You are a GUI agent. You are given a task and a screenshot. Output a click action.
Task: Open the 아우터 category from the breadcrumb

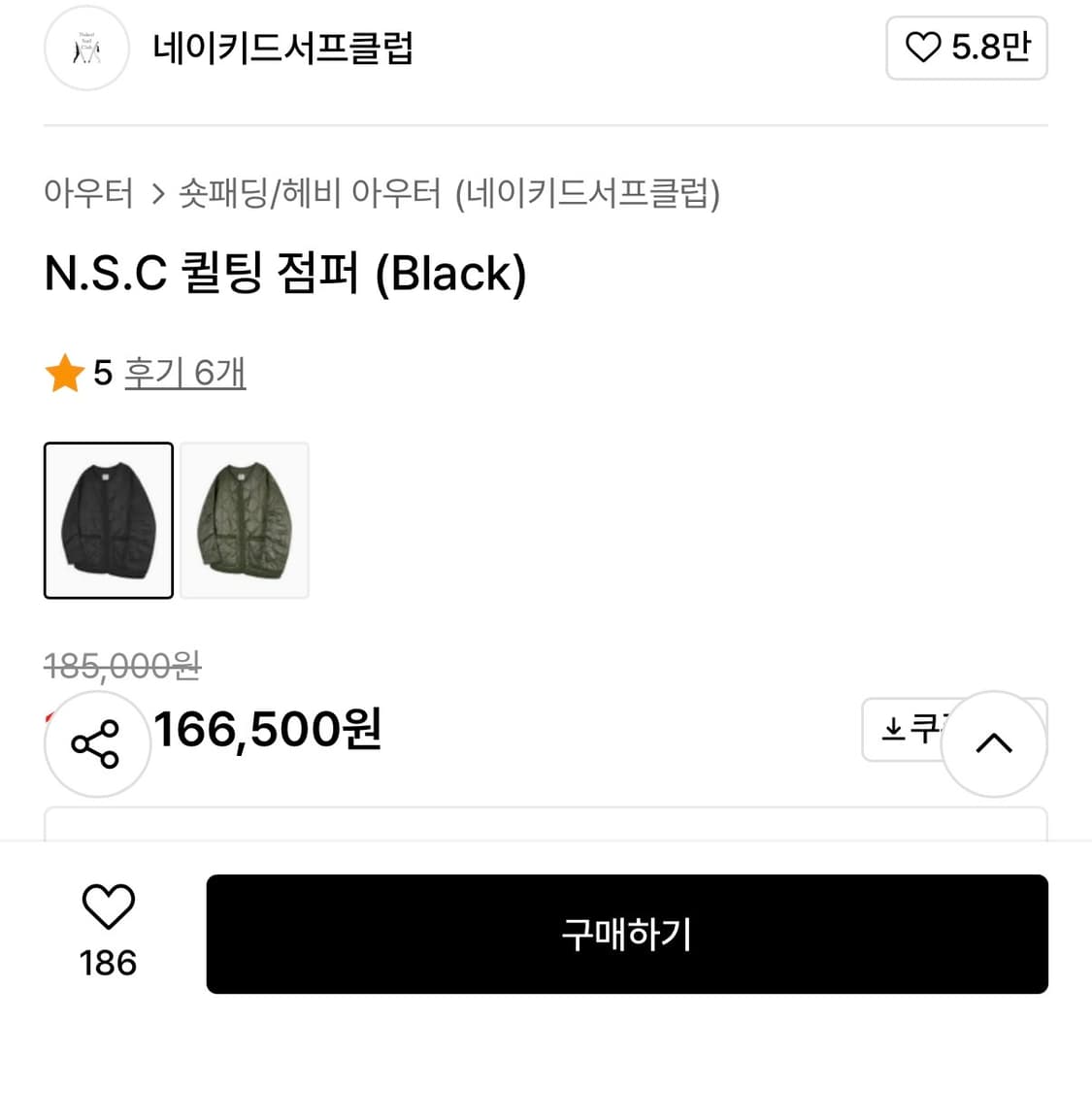coord(89,193)
